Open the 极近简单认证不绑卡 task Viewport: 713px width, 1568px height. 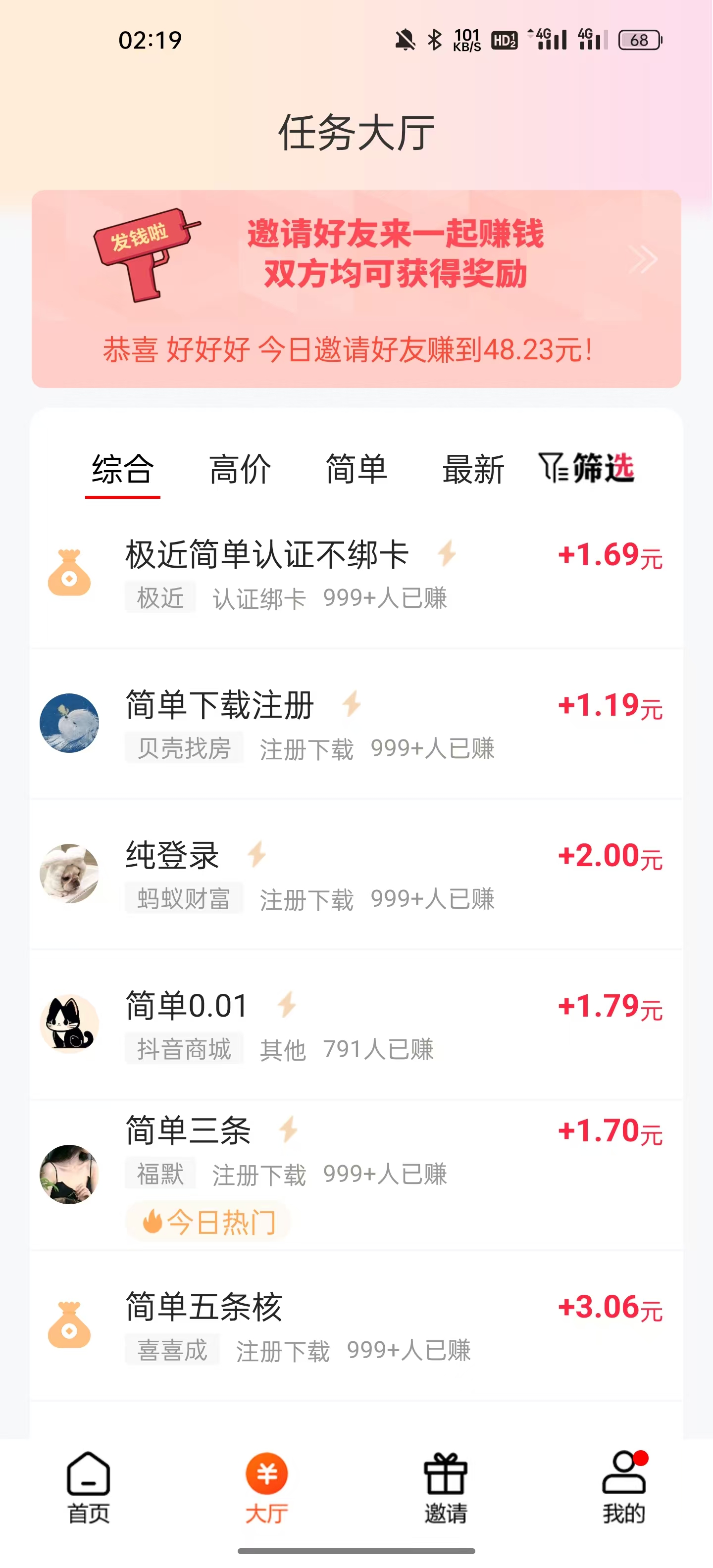coord(356,575)
